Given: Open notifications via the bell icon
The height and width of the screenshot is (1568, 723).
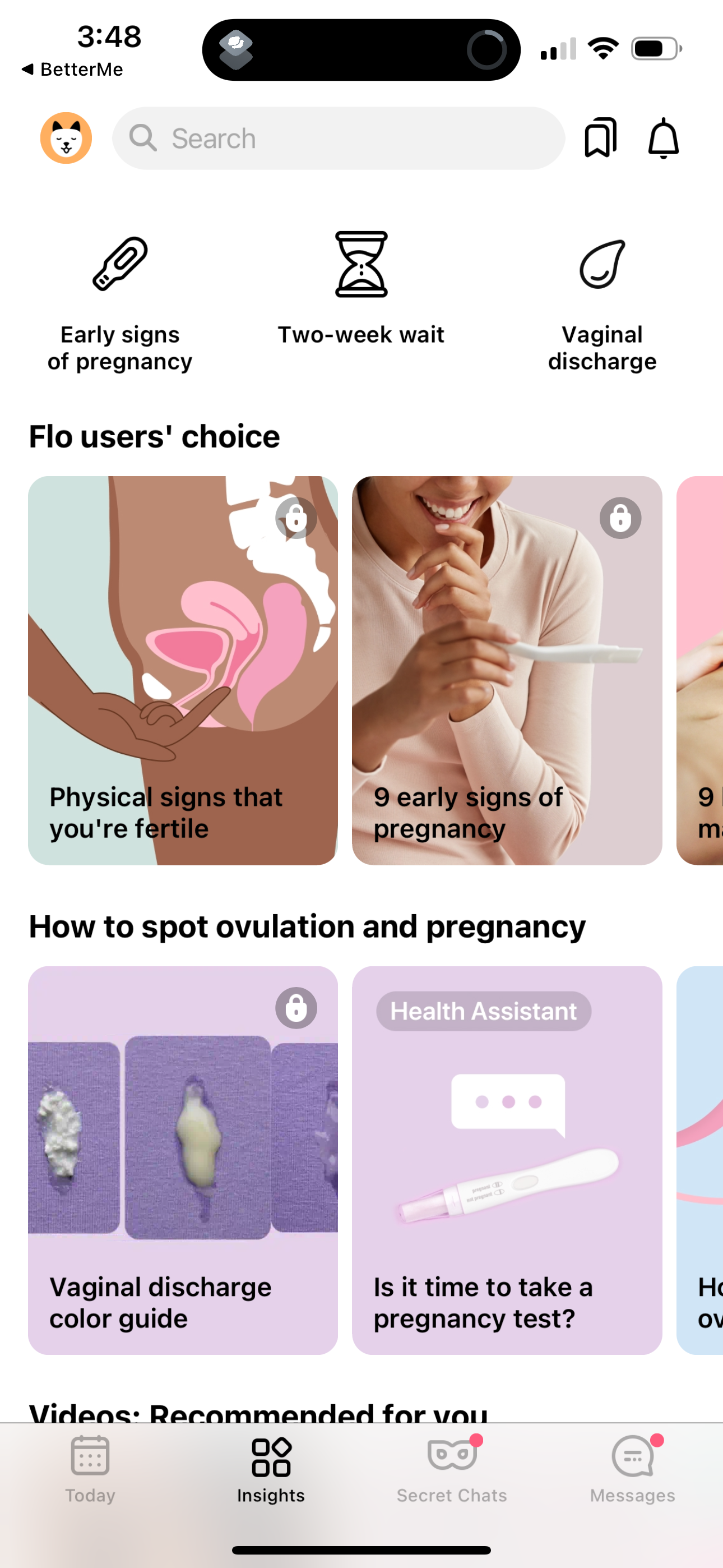Looking at the screenshot, I should (x=664, y=138).
